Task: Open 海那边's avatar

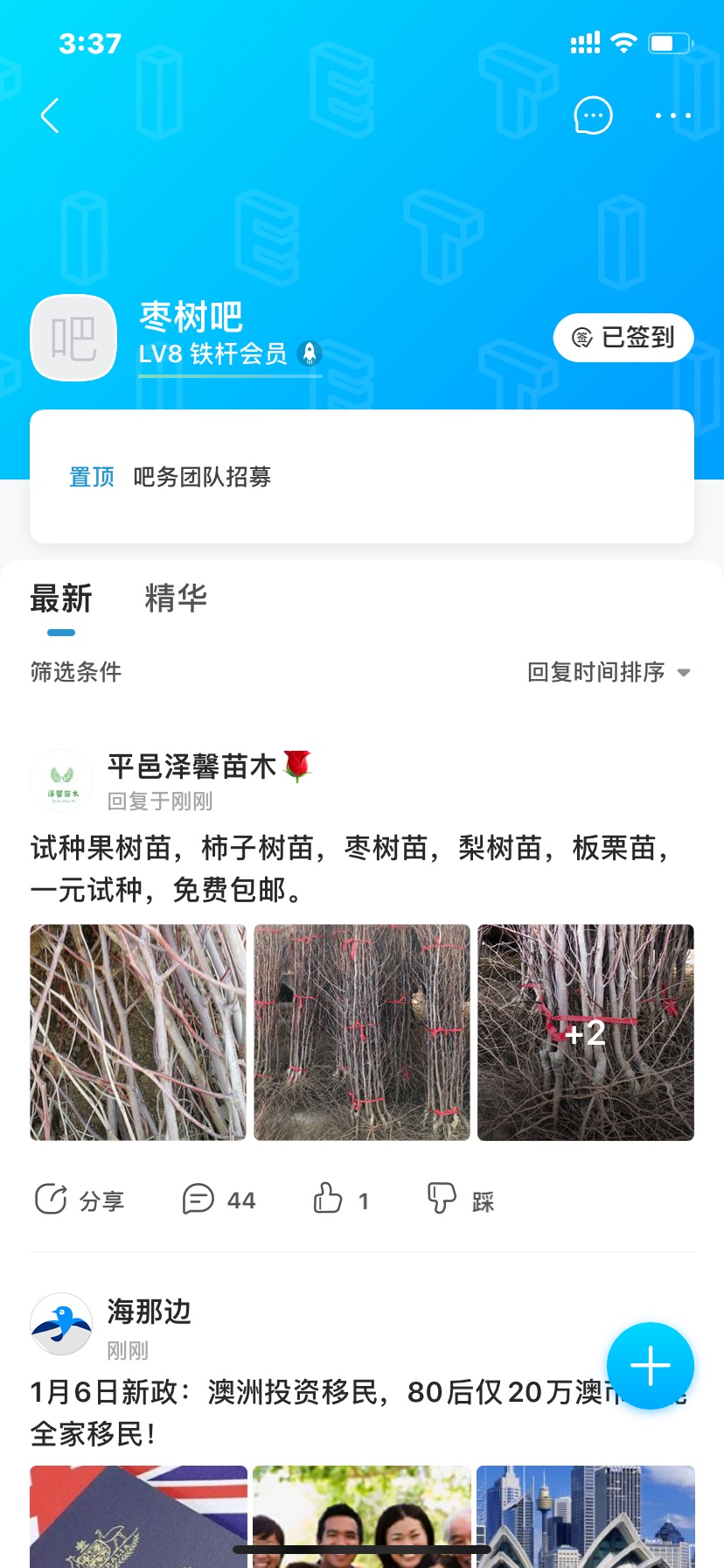Action: pyautogui.click(x=61, y=1324)
